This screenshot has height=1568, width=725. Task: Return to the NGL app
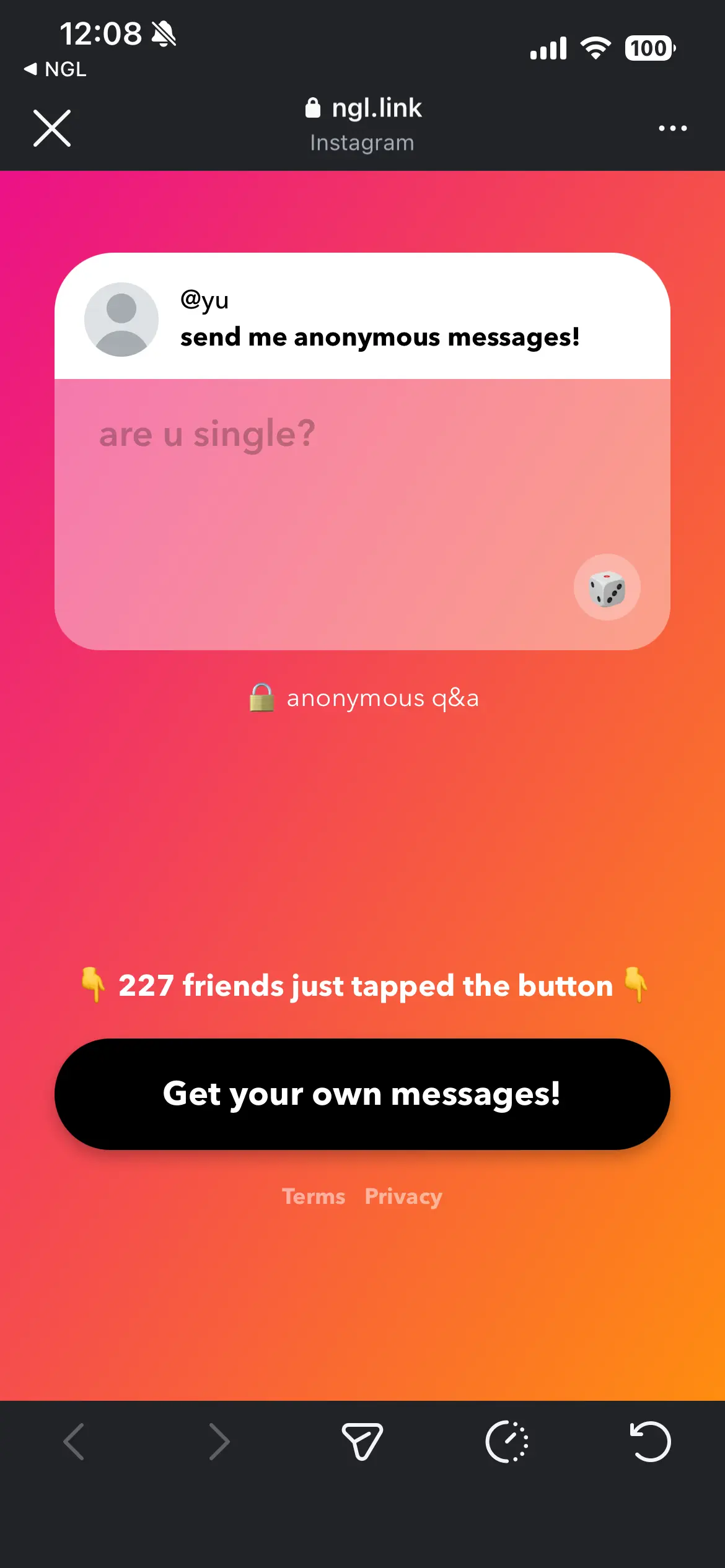tap(56, 69)
